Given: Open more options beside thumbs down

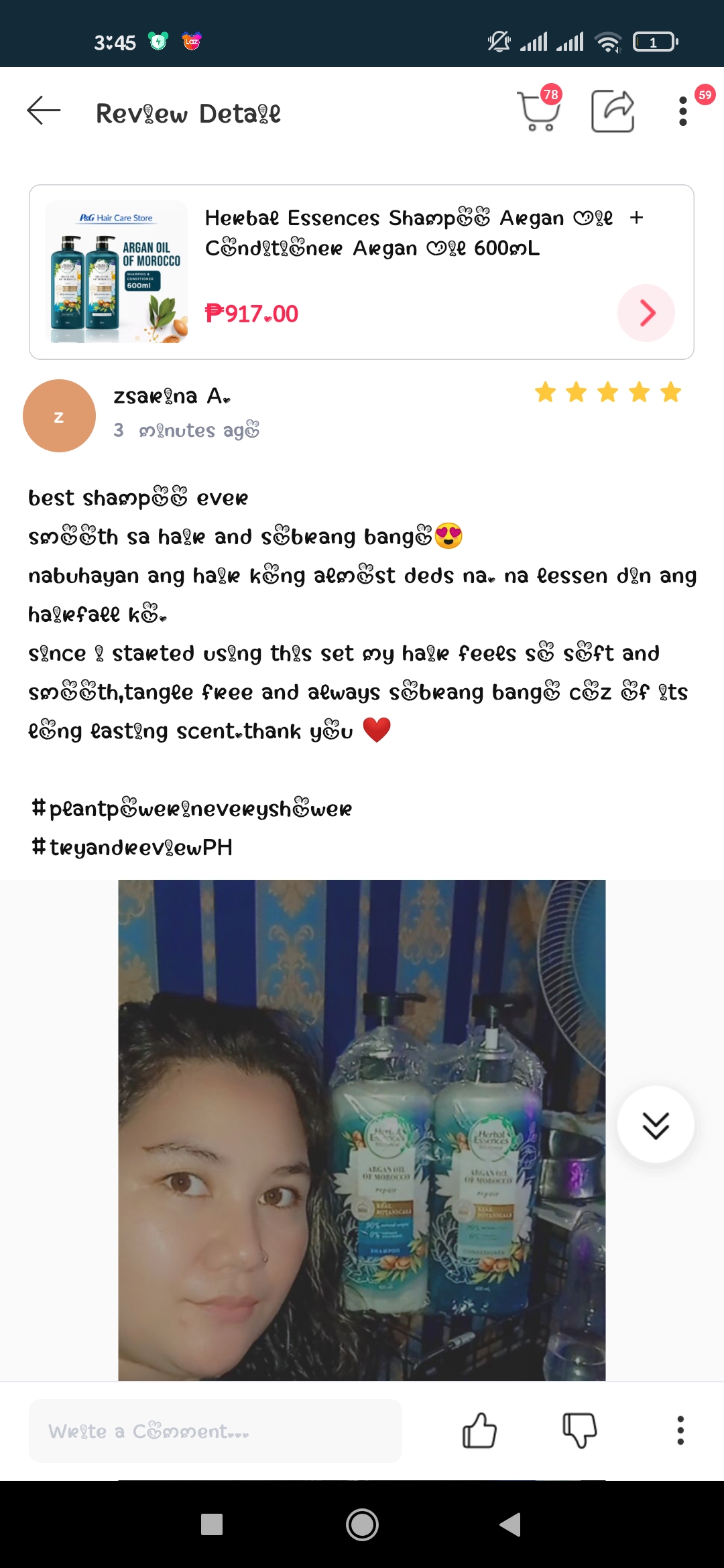Looking at the screenshot, I should pyautogui.click(x=680, y=1431).
